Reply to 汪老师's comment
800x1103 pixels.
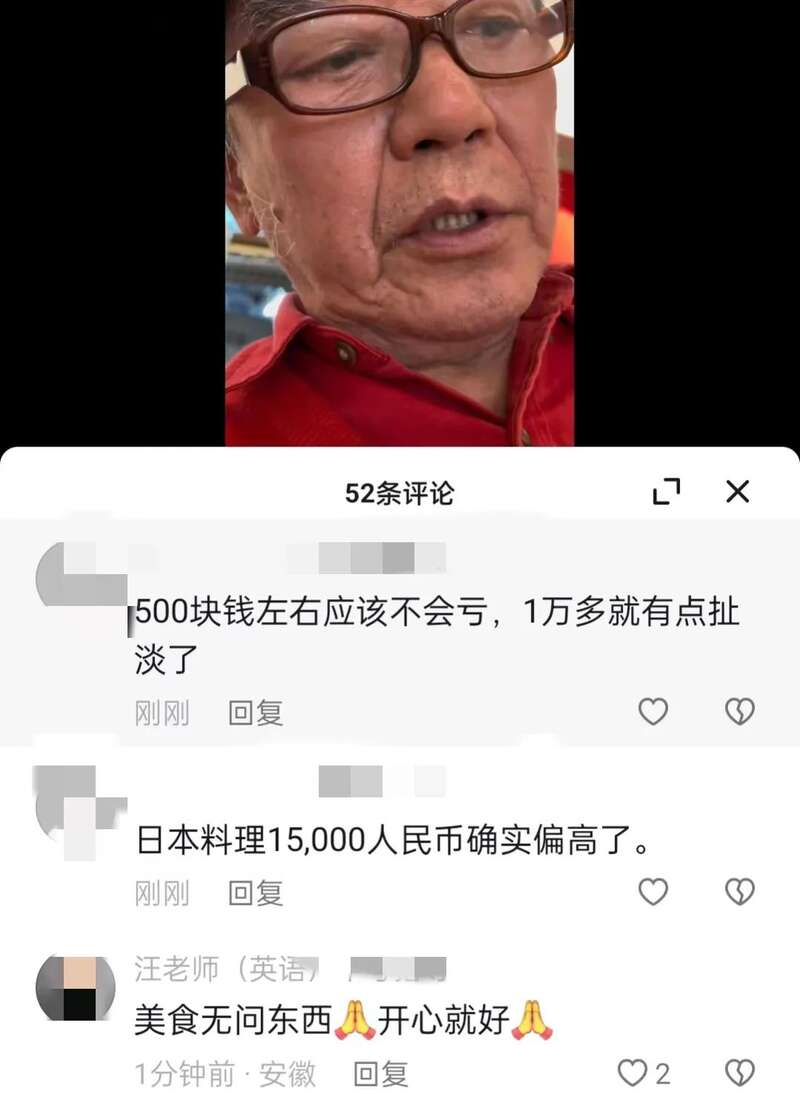[x=381, y=1075]
